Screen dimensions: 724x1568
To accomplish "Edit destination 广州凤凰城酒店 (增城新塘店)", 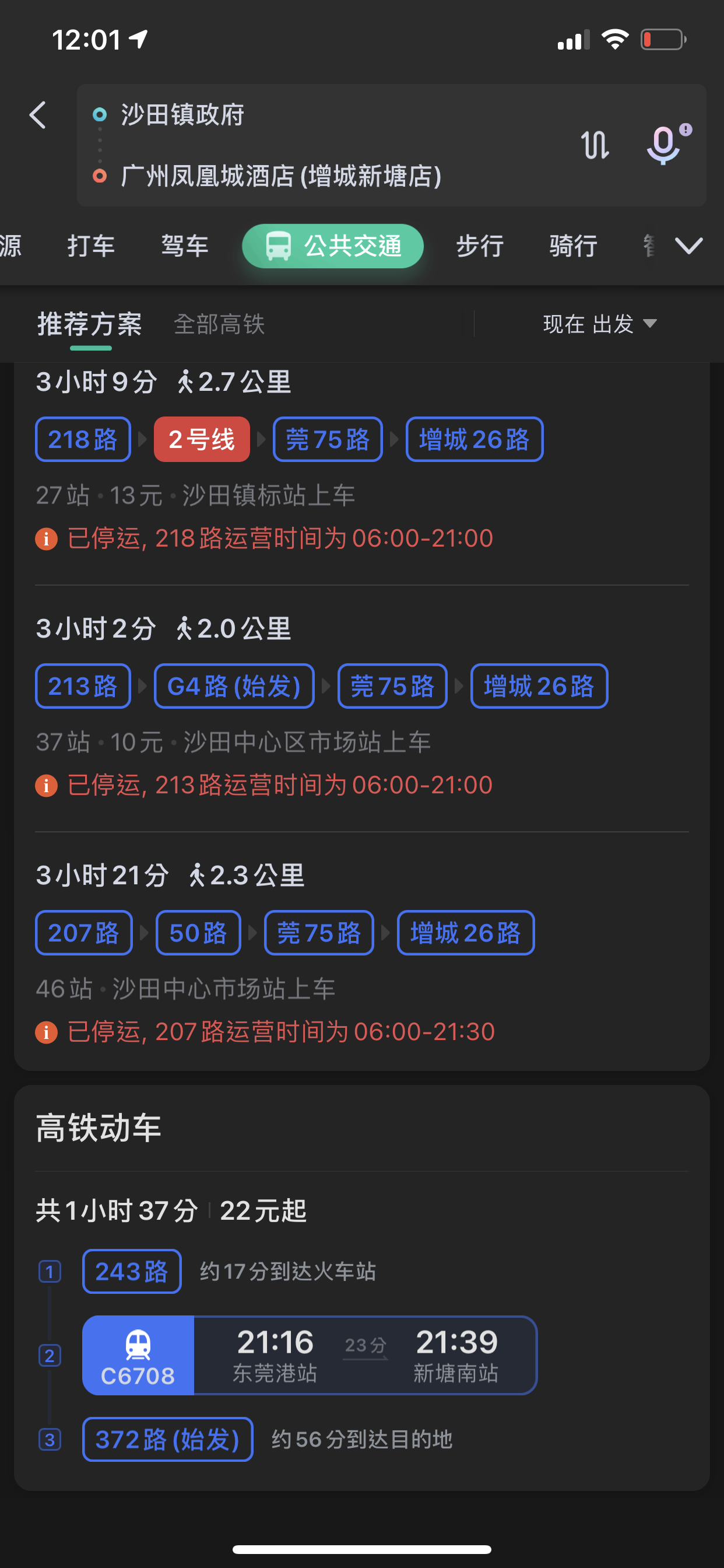I will tap(280, 177).
